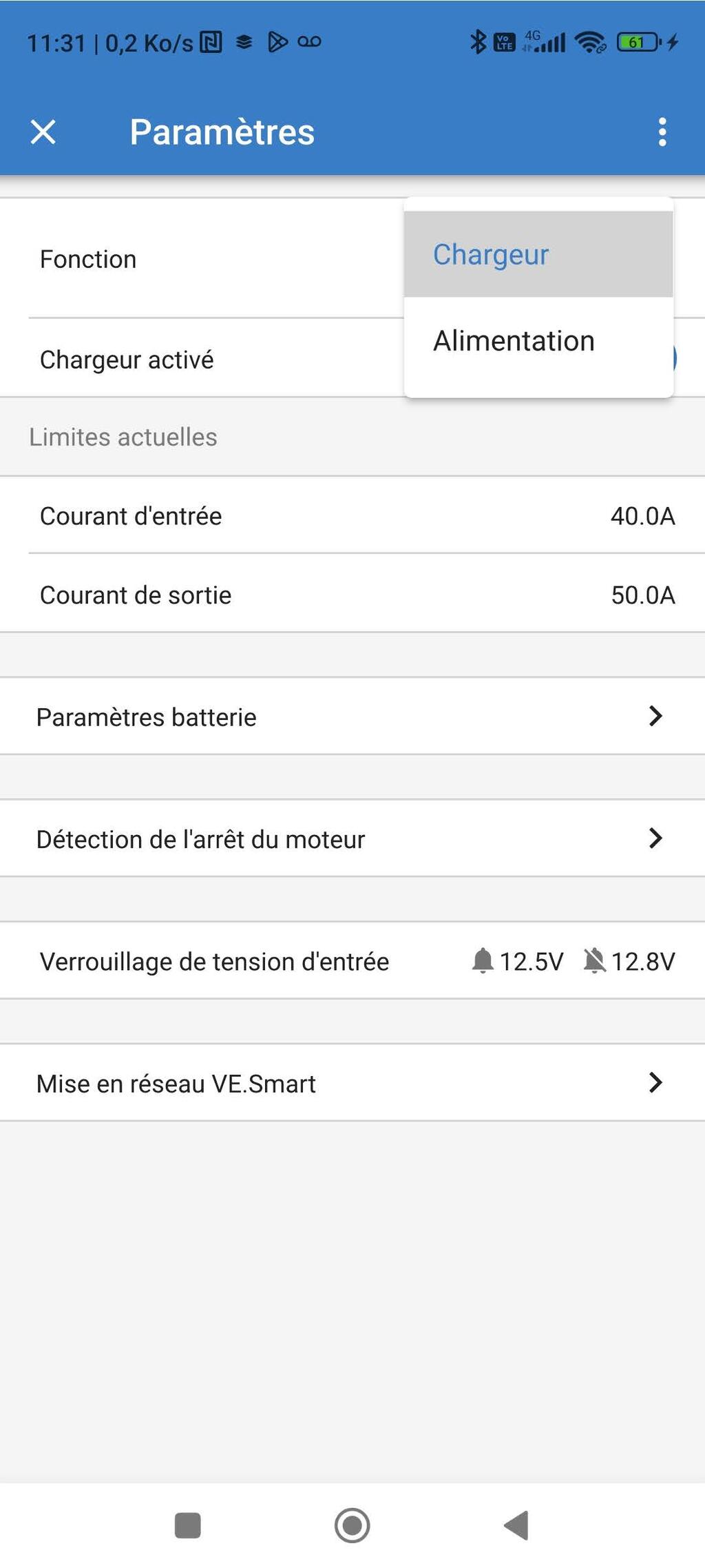Edit the Courant de sortie value

coord(352,595)
